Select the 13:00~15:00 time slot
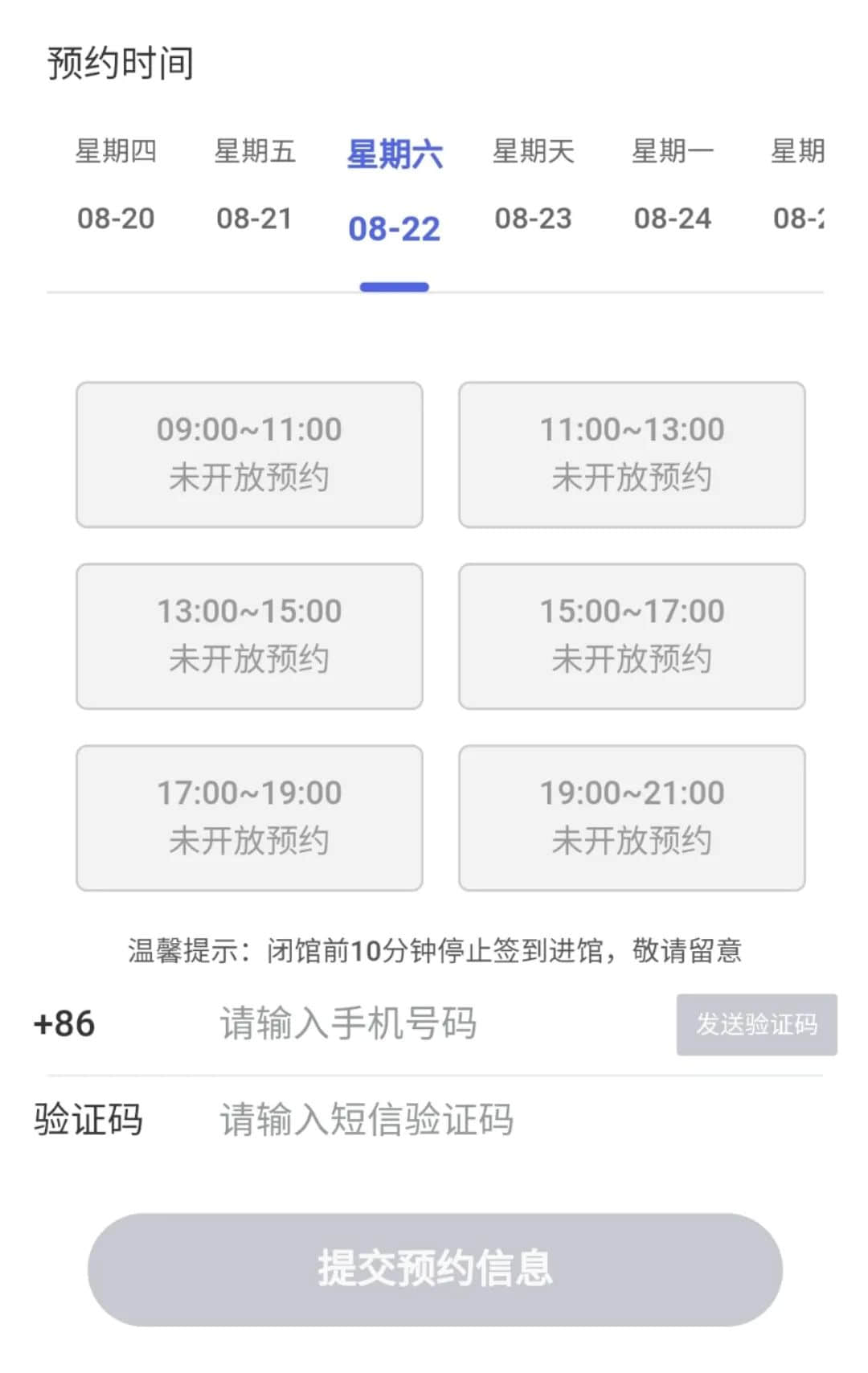868x1373 pixels. point(248,636)
